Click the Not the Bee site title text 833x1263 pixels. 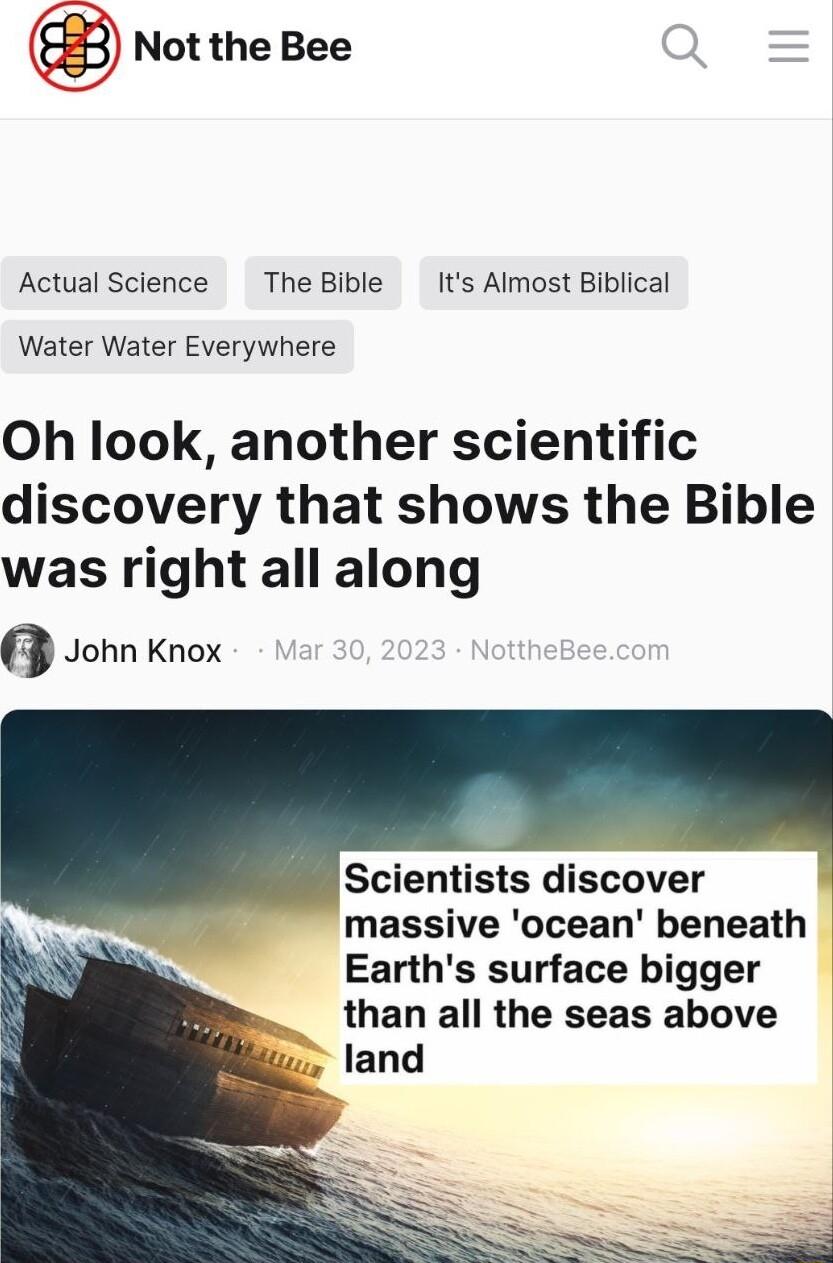[x=243, y=45]
